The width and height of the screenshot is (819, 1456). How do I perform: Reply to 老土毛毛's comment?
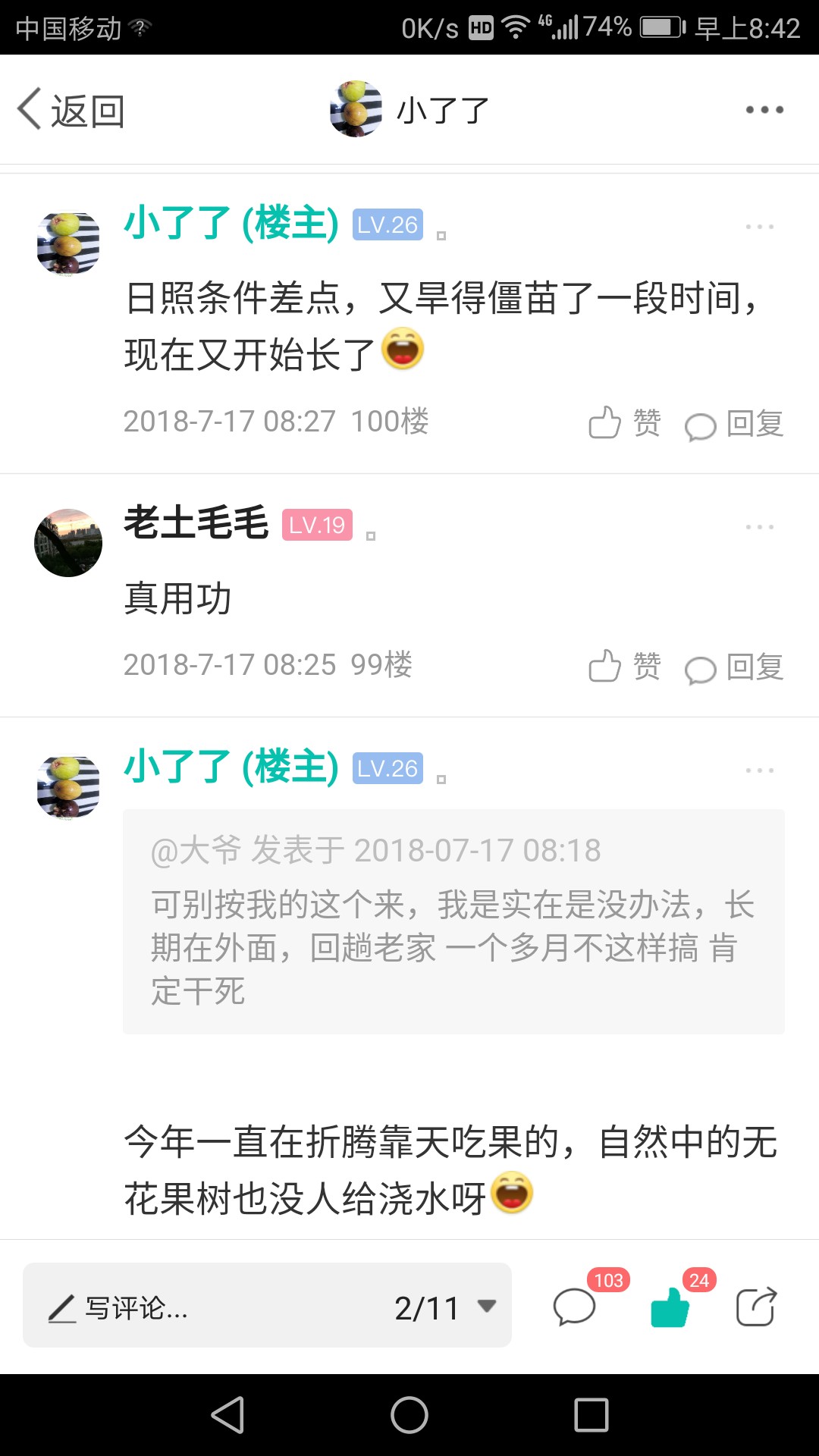pyautogui.click(x=733, y=667)
